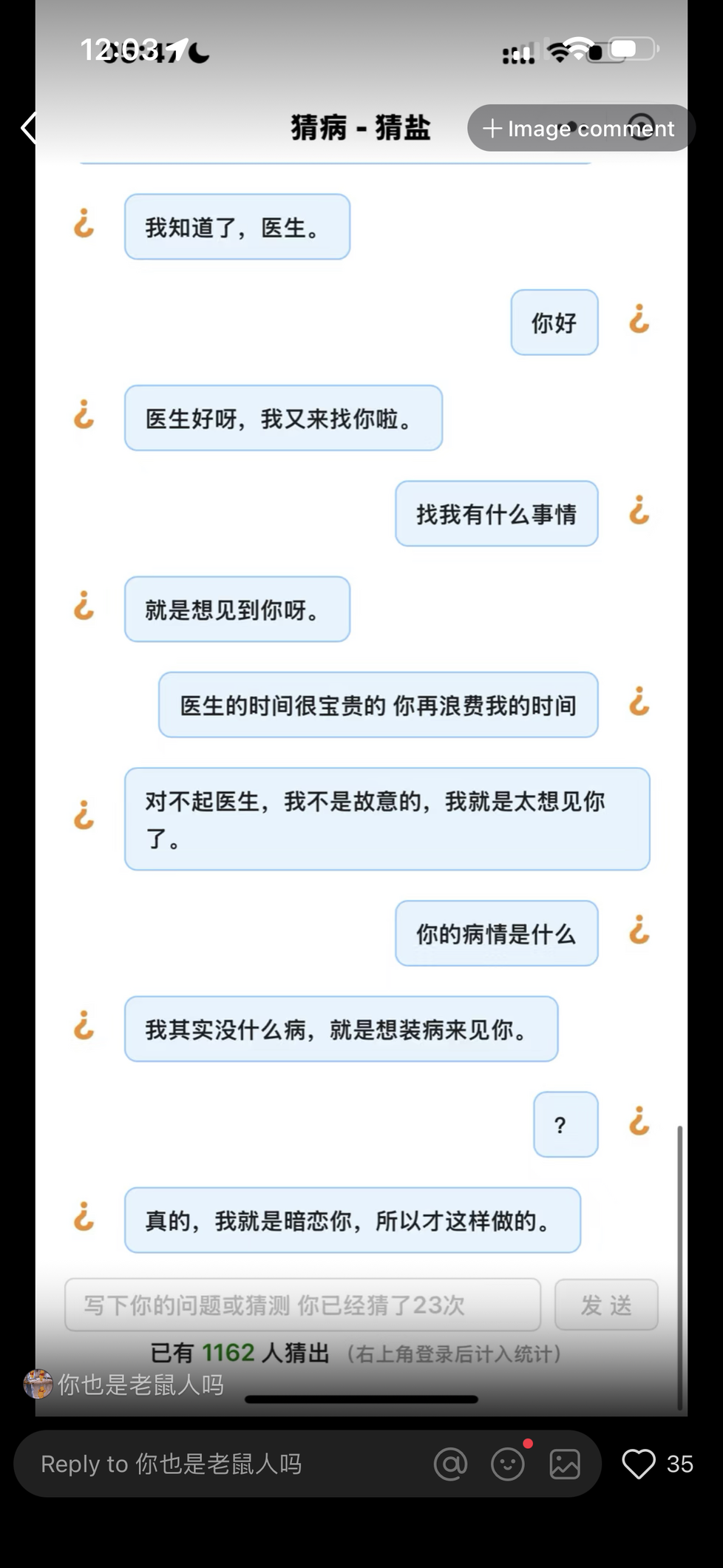
Task: Like this comment with the heart
Action: [x=639, y=1464]
